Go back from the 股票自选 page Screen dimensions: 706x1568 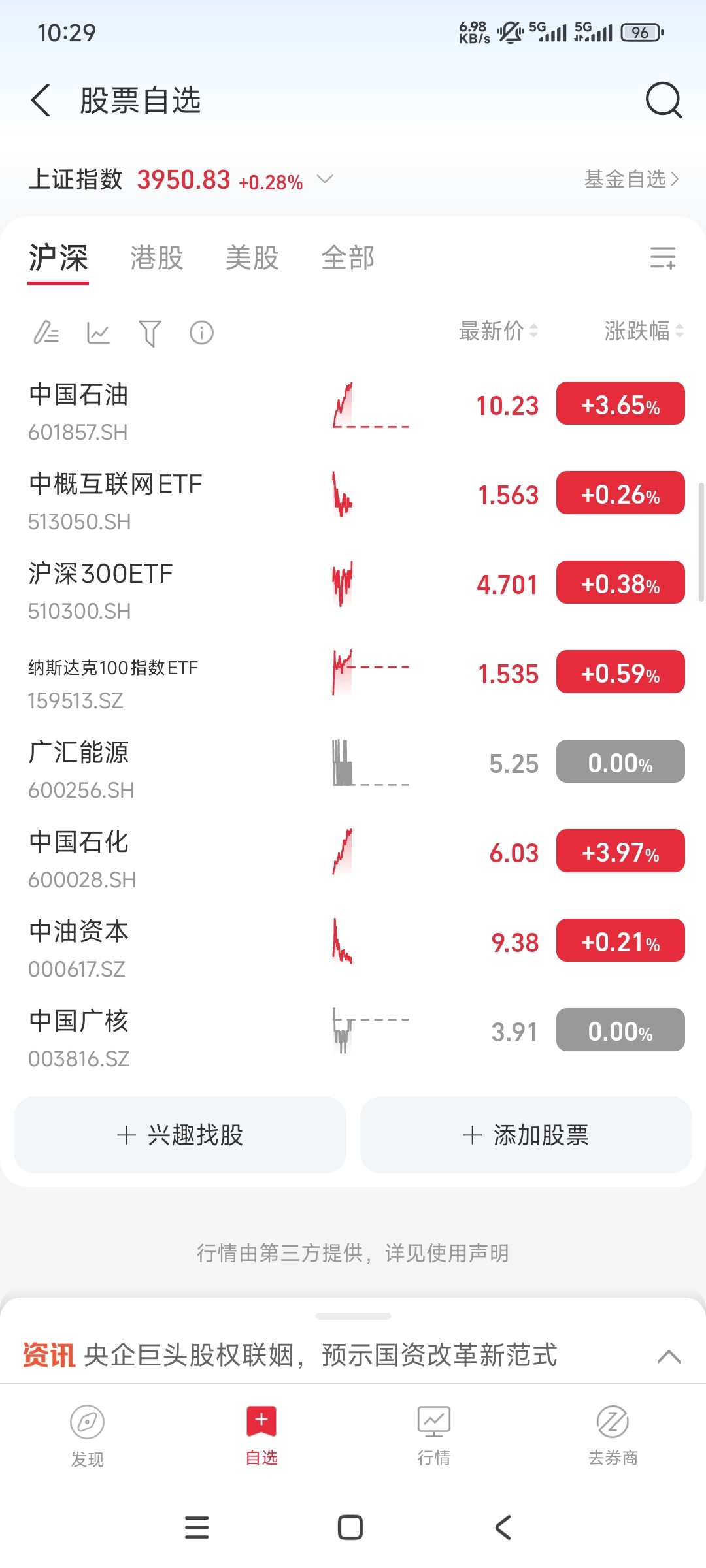point(41,101)
